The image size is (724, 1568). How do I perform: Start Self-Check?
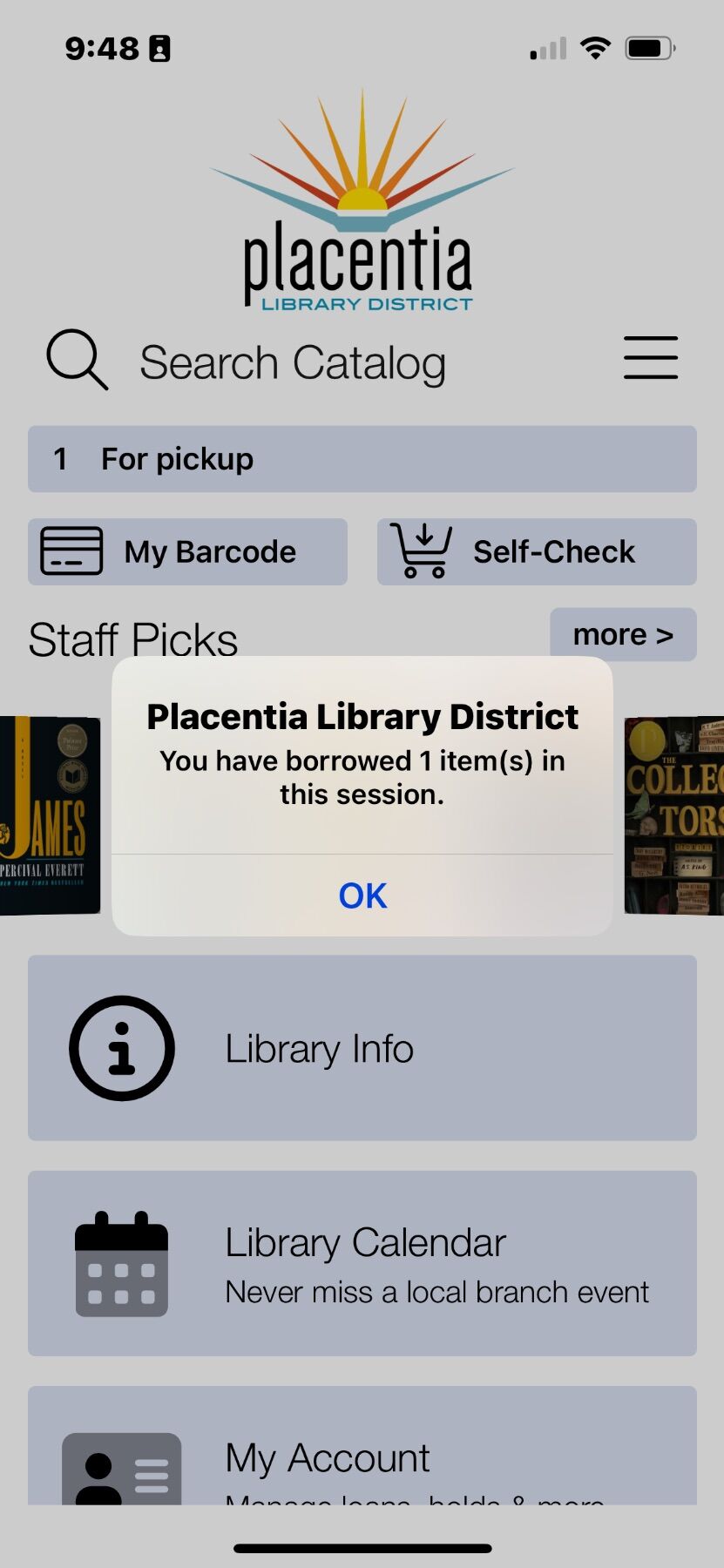[536, 551]
